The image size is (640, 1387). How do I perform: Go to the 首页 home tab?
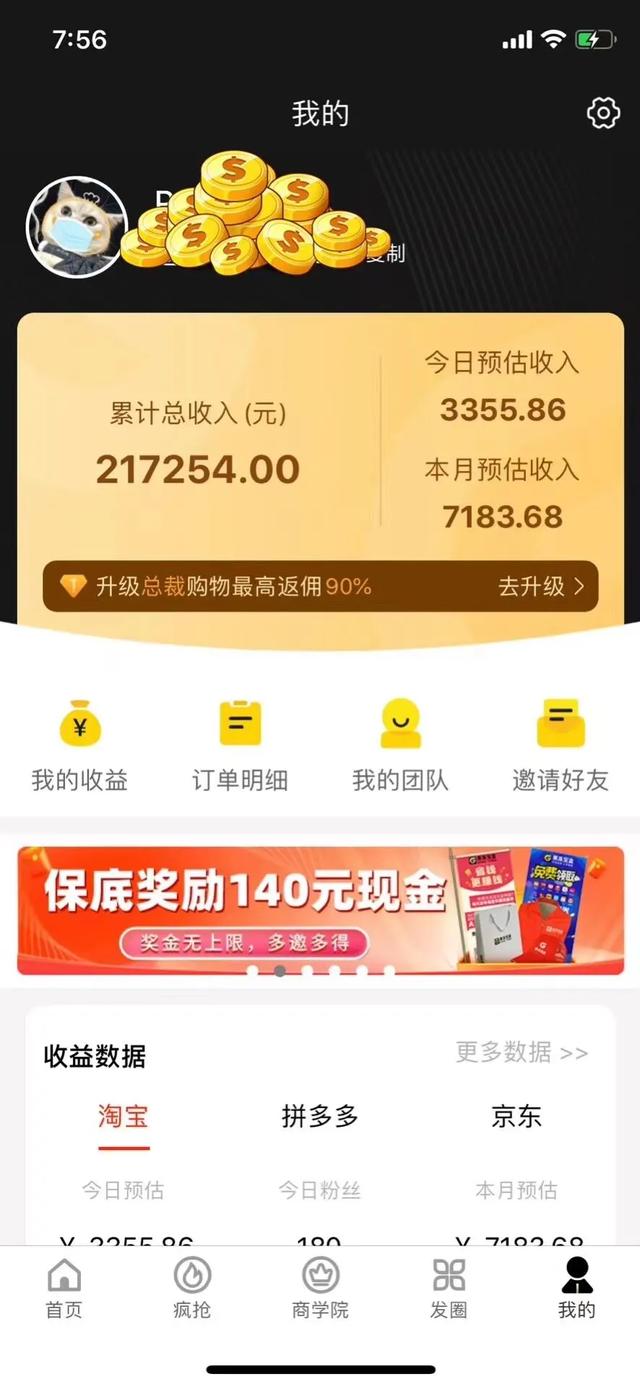(64, 1288)
